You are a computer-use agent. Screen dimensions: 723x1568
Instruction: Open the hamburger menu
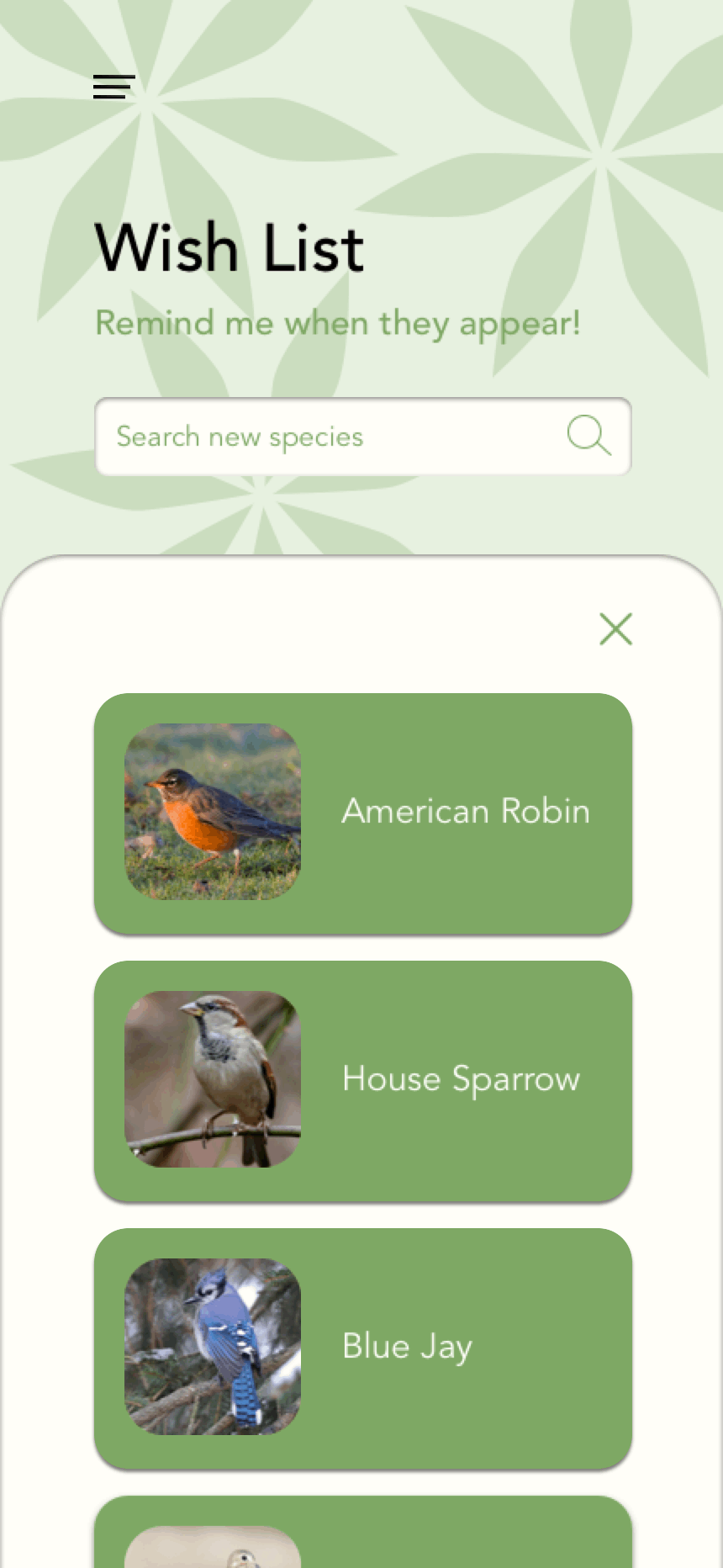click(113, 87)
